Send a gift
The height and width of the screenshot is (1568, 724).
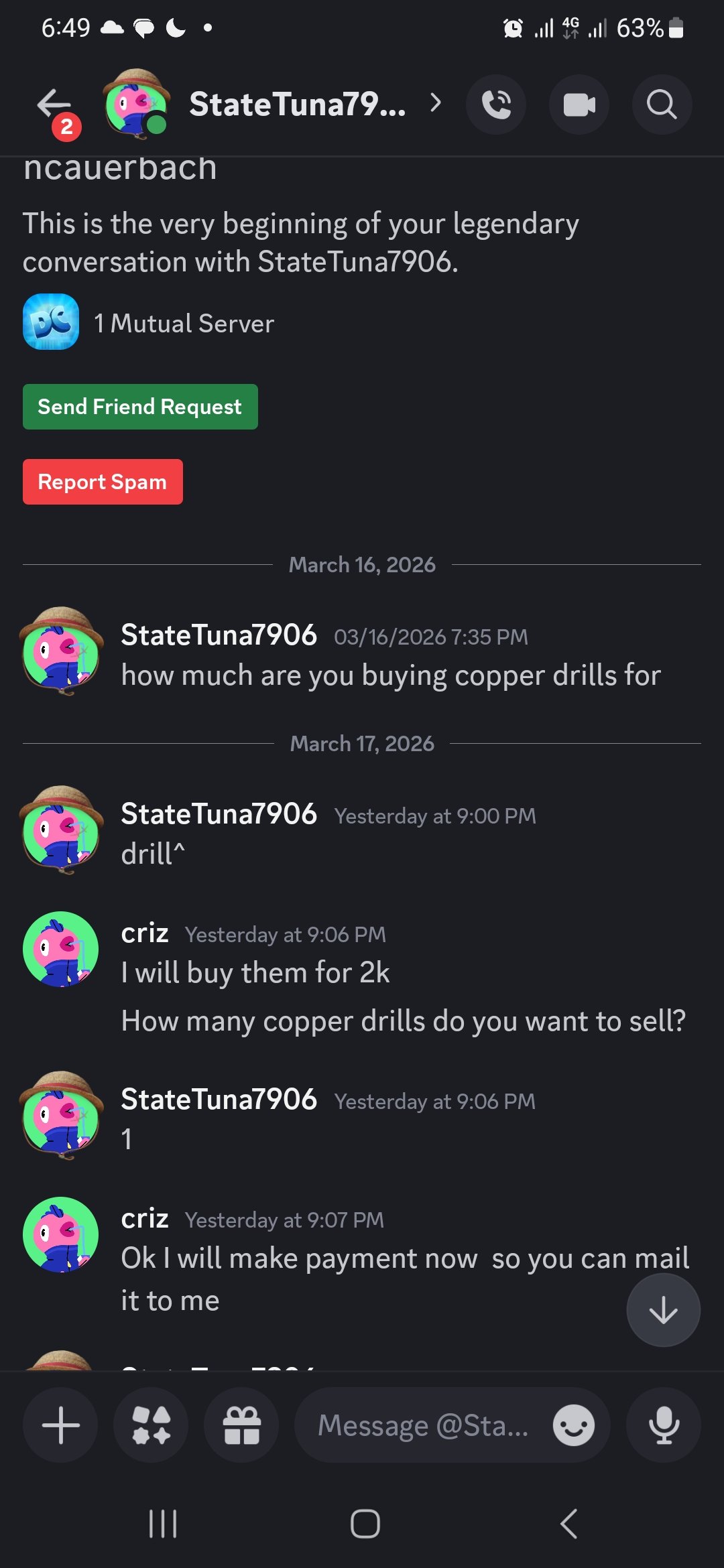point(241,1425)
